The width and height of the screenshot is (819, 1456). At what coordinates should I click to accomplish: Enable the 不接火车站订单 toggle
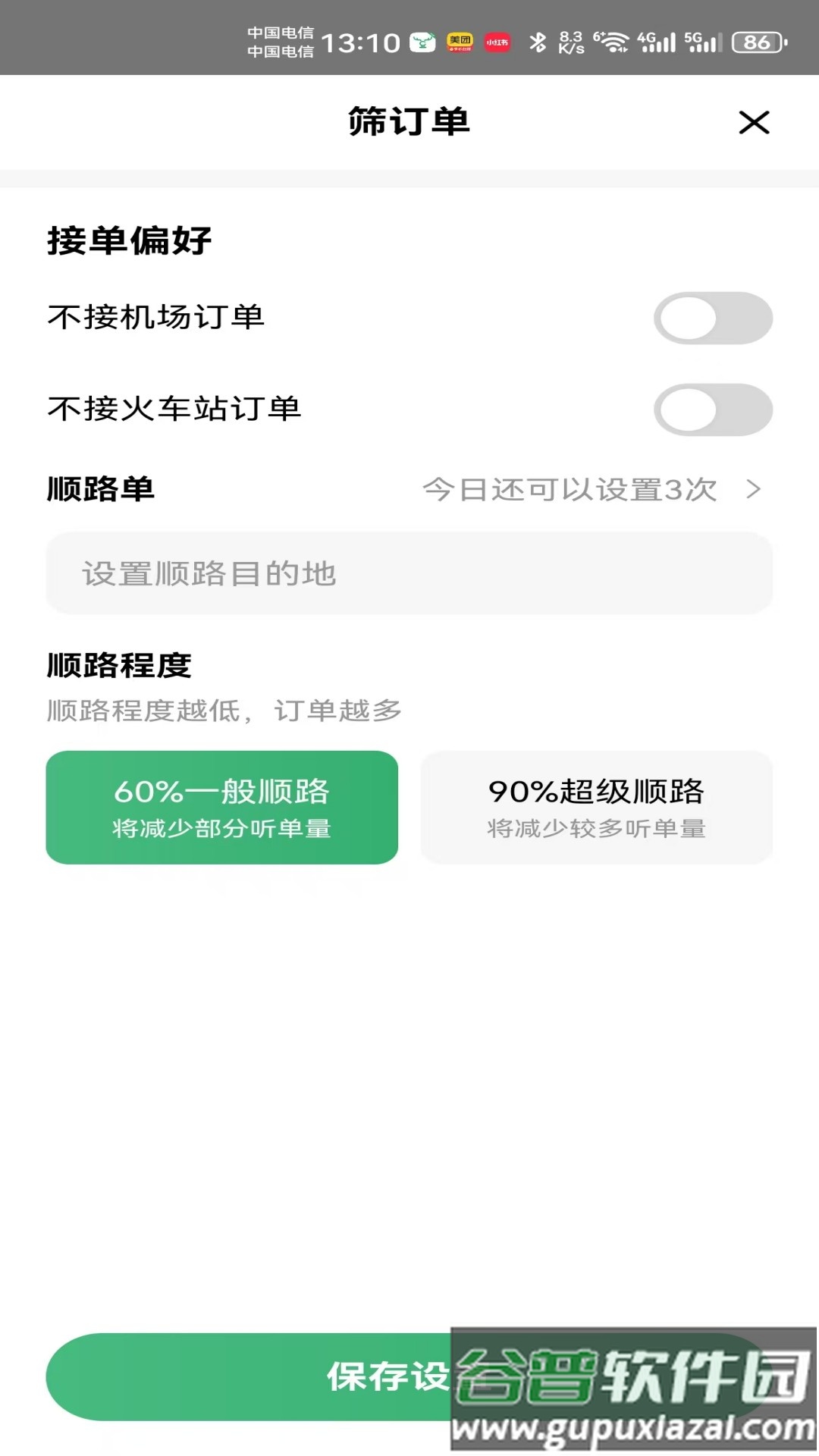(713, 409)
